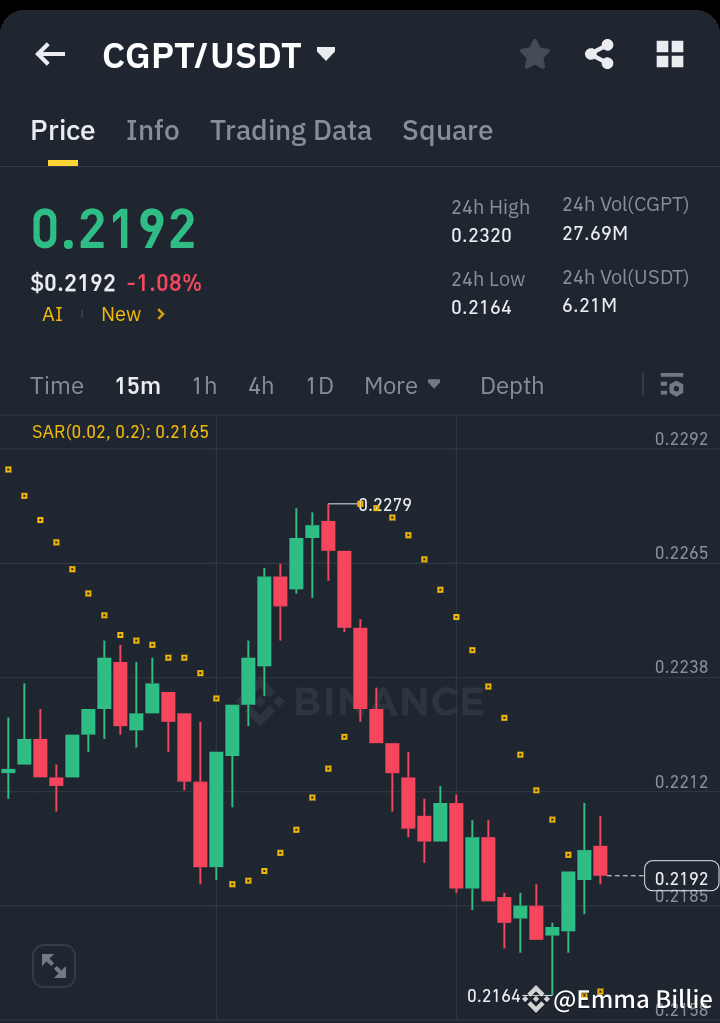Viewport: 720px width, 1023px height.
Task: Tap the AI badge
Action: (51, 314)
